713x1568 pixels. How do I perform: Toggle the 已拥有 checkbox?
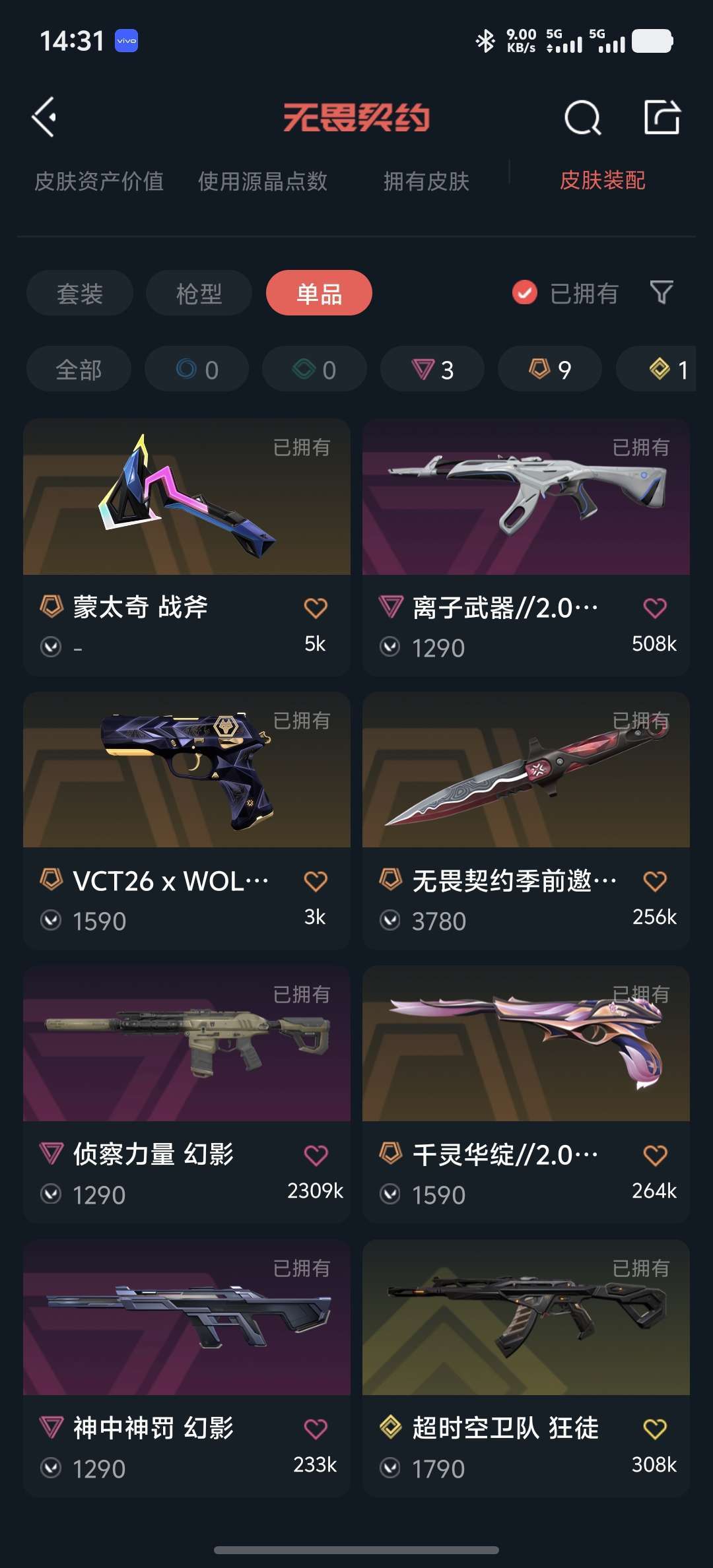525,293
